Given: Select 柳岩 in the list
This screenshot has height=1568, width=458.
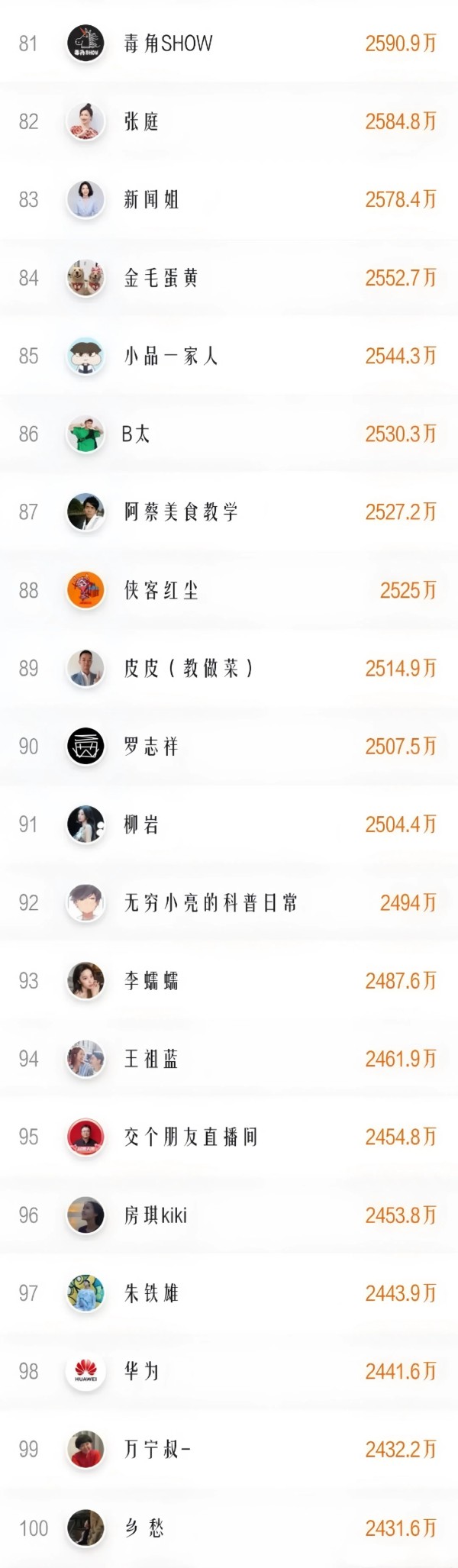Looking at the screenshot, I should [x=142, y=824].
